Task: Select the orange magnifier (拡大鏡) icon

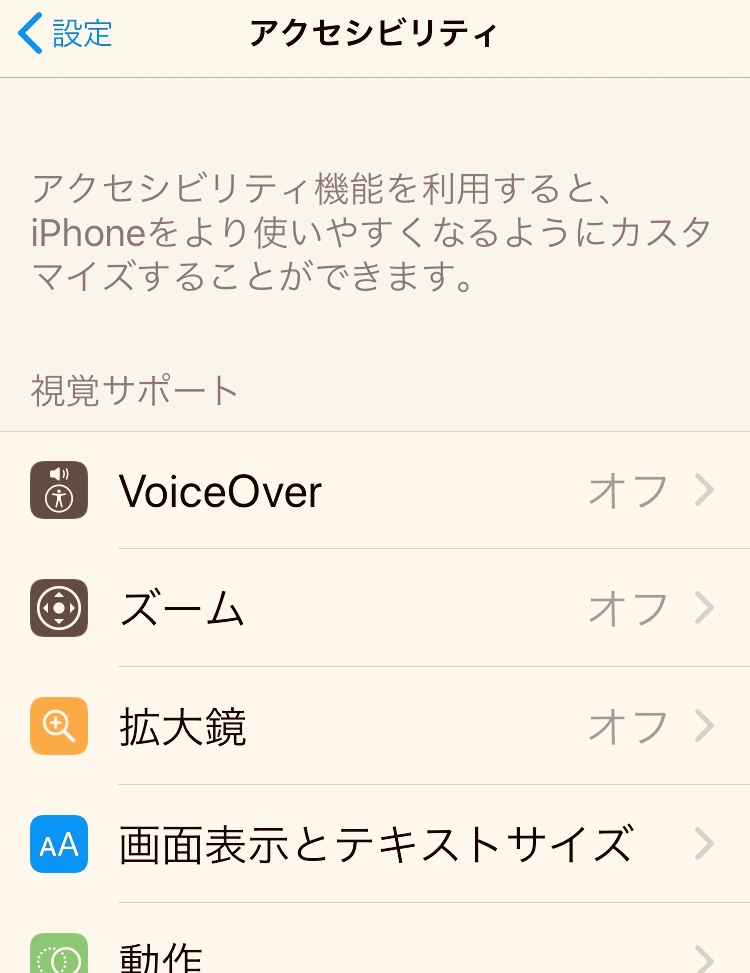Action: pyautogui.click(x=59, y=726)
